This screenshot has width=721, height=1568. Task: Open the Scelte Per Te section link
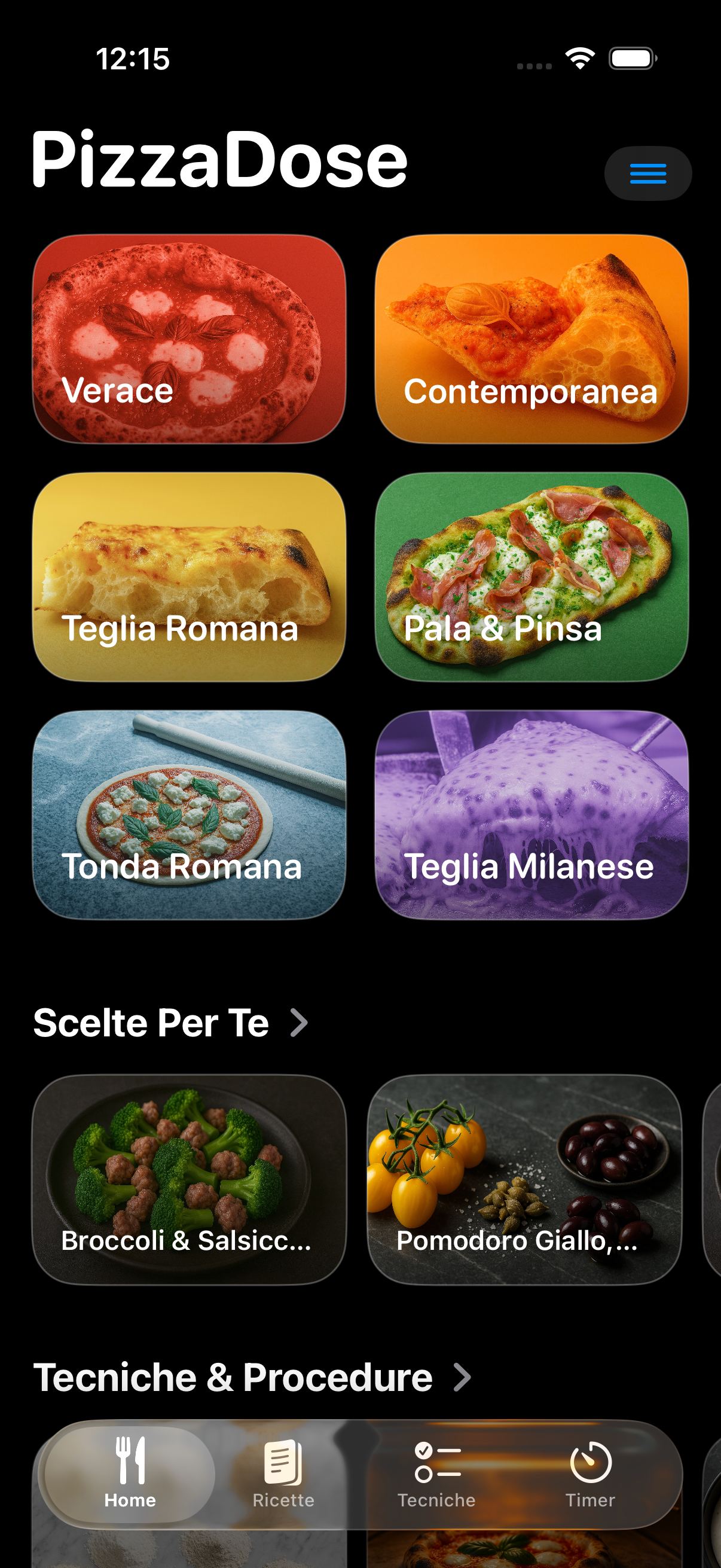150,1022
